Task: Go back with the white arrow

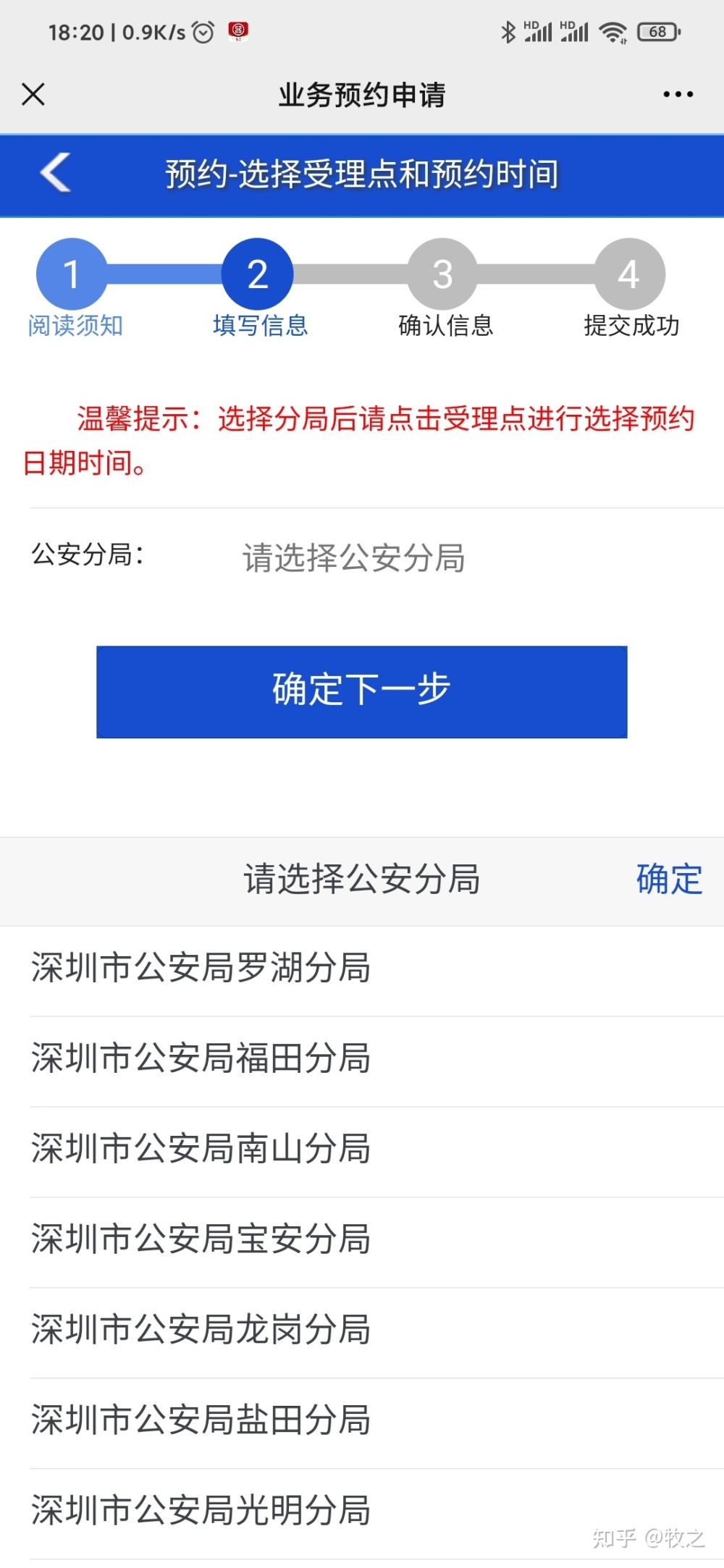Action: 56,173
